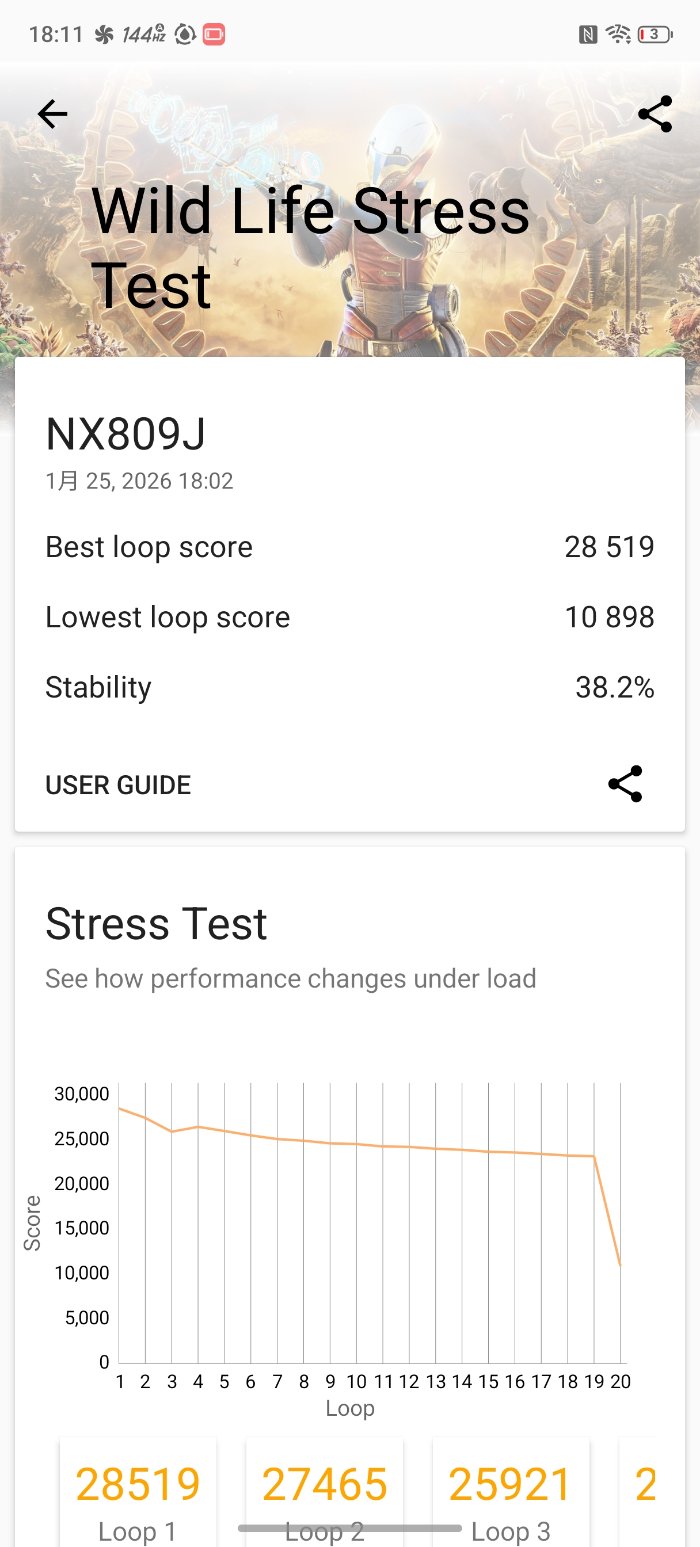Go back using the top-left arrow

[x=52, y=114]
